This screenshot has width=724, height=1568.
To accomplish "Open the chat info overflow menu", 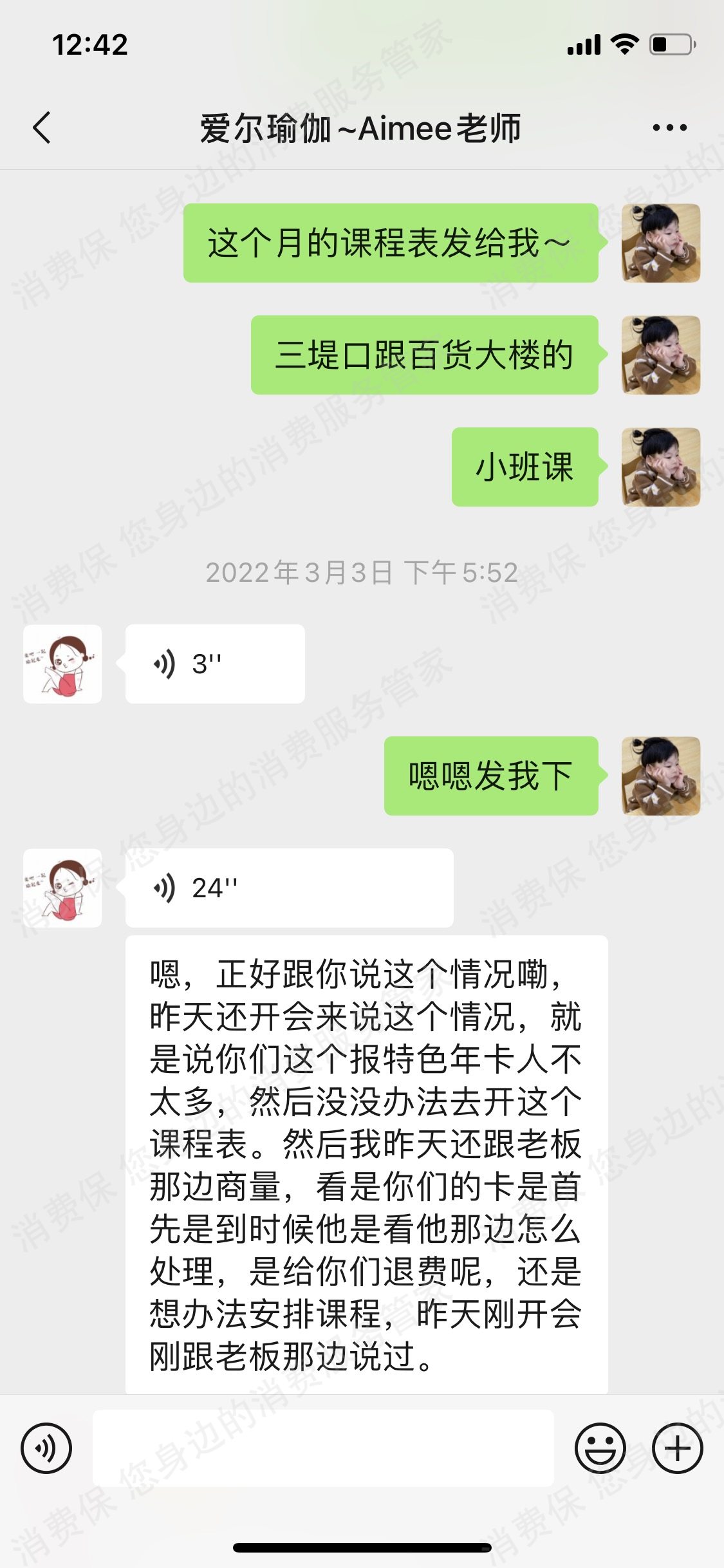I will pyautogui.click(x=669, y=127).
